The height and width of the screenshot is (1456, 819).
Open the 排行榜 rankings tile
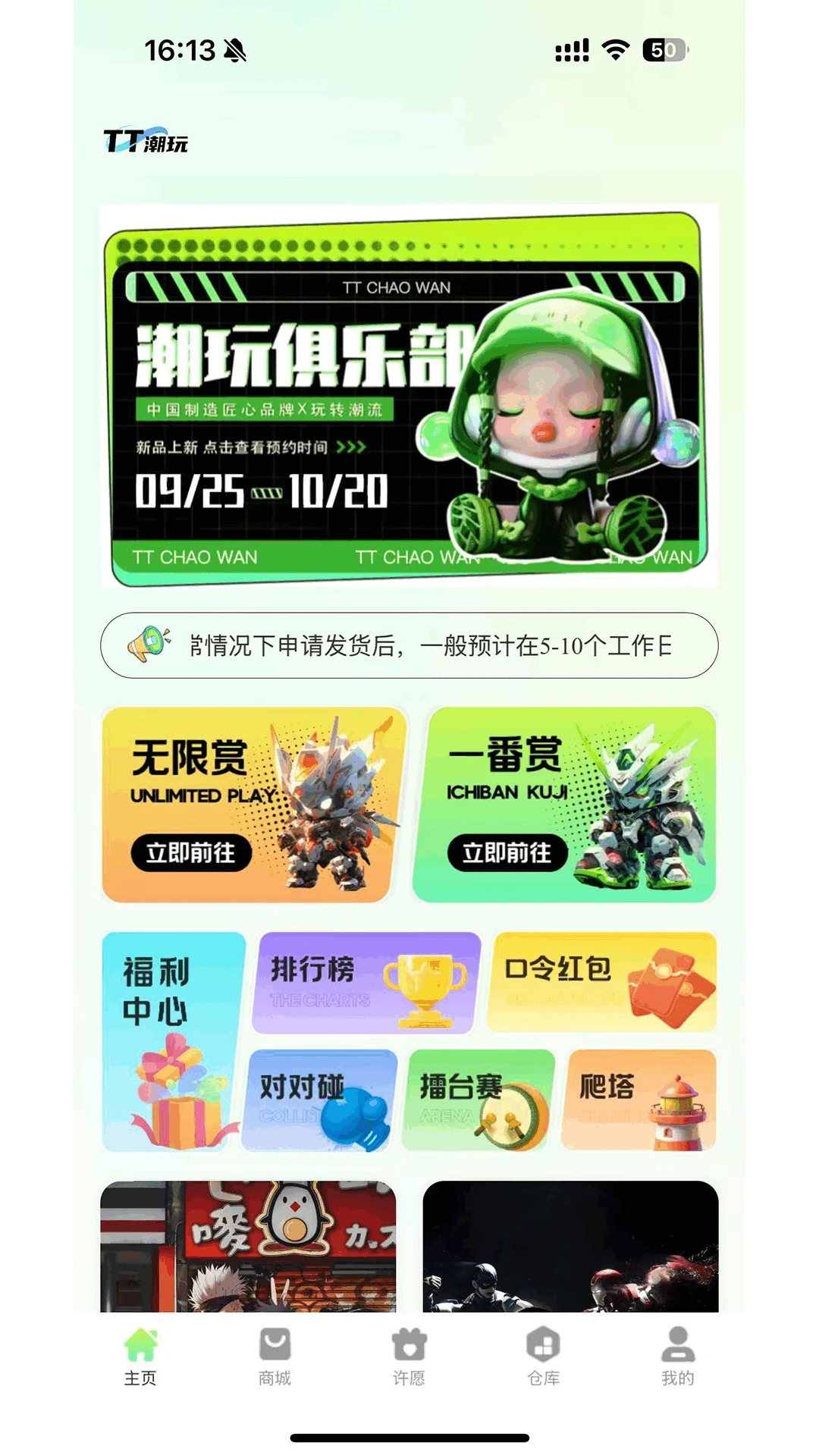366,983
